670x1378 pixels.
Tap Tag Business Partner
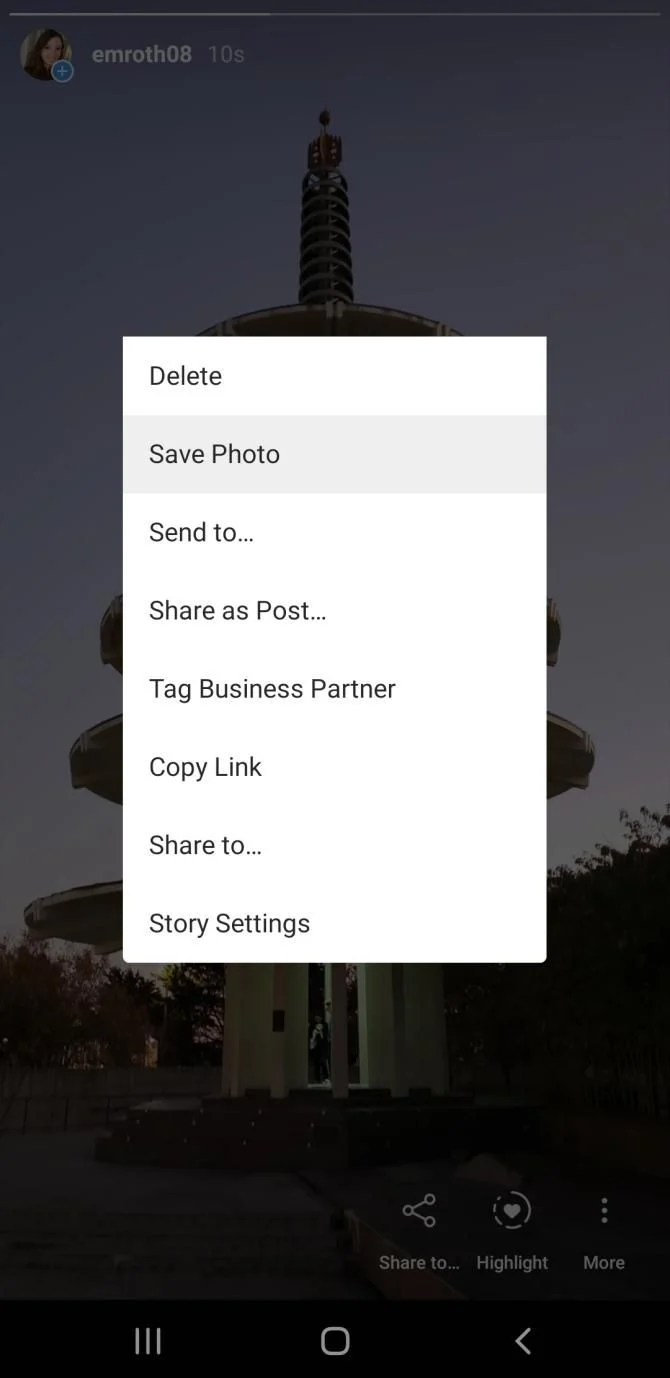pyautogui.click(x=334, y=688)
